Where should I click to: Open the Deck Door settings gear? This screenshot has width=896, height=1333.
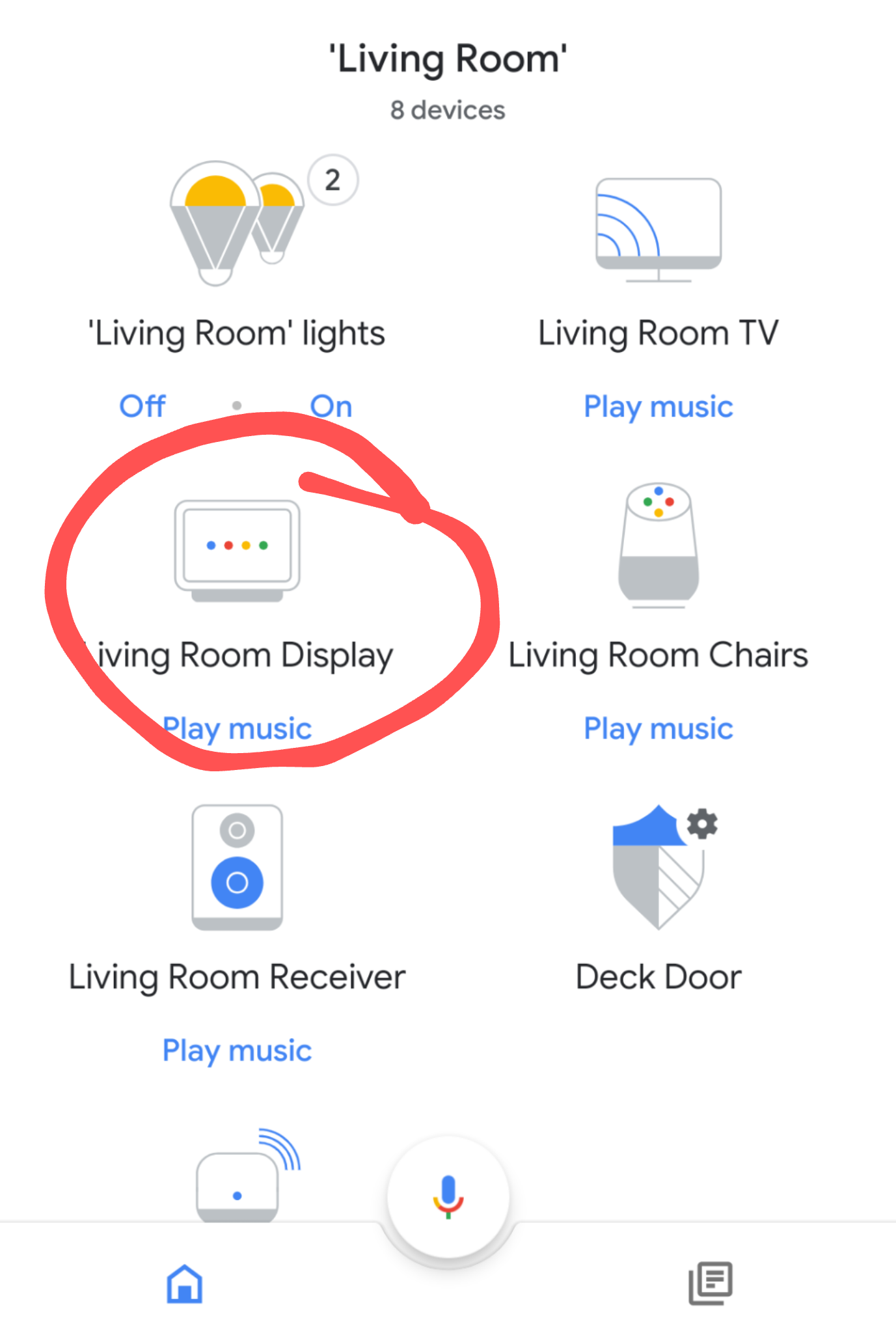(701, 824)
